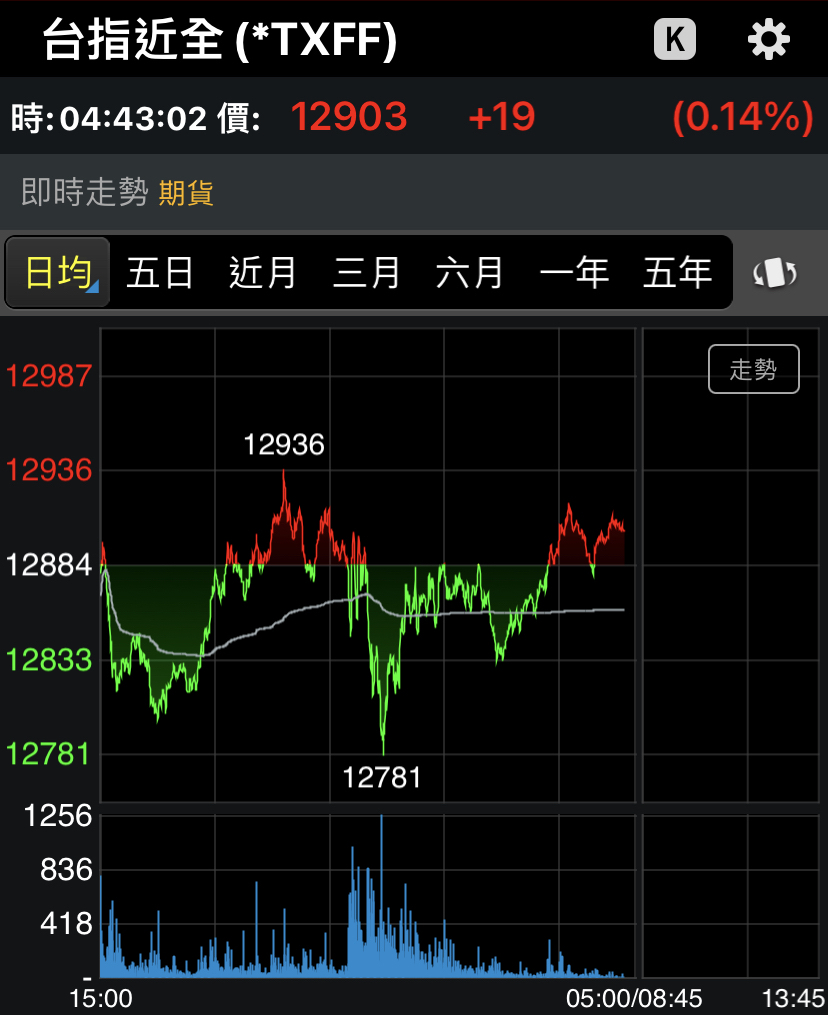Viewport: 828px width, 1015px height.
Task: Open the settings gear icon
Action: point(768,39)
